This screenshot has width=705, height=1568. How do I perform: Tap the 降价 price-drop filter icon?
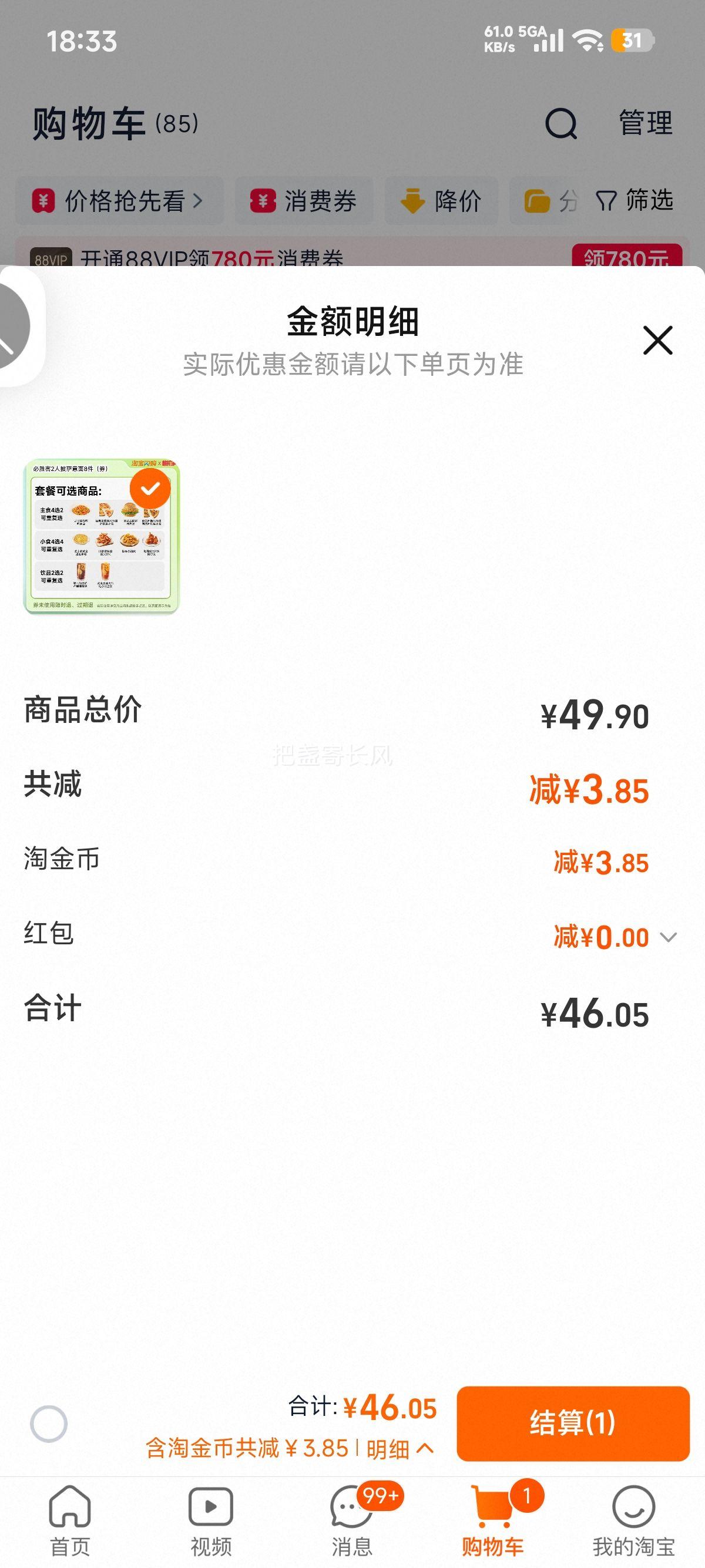click(x=414, y=201)
